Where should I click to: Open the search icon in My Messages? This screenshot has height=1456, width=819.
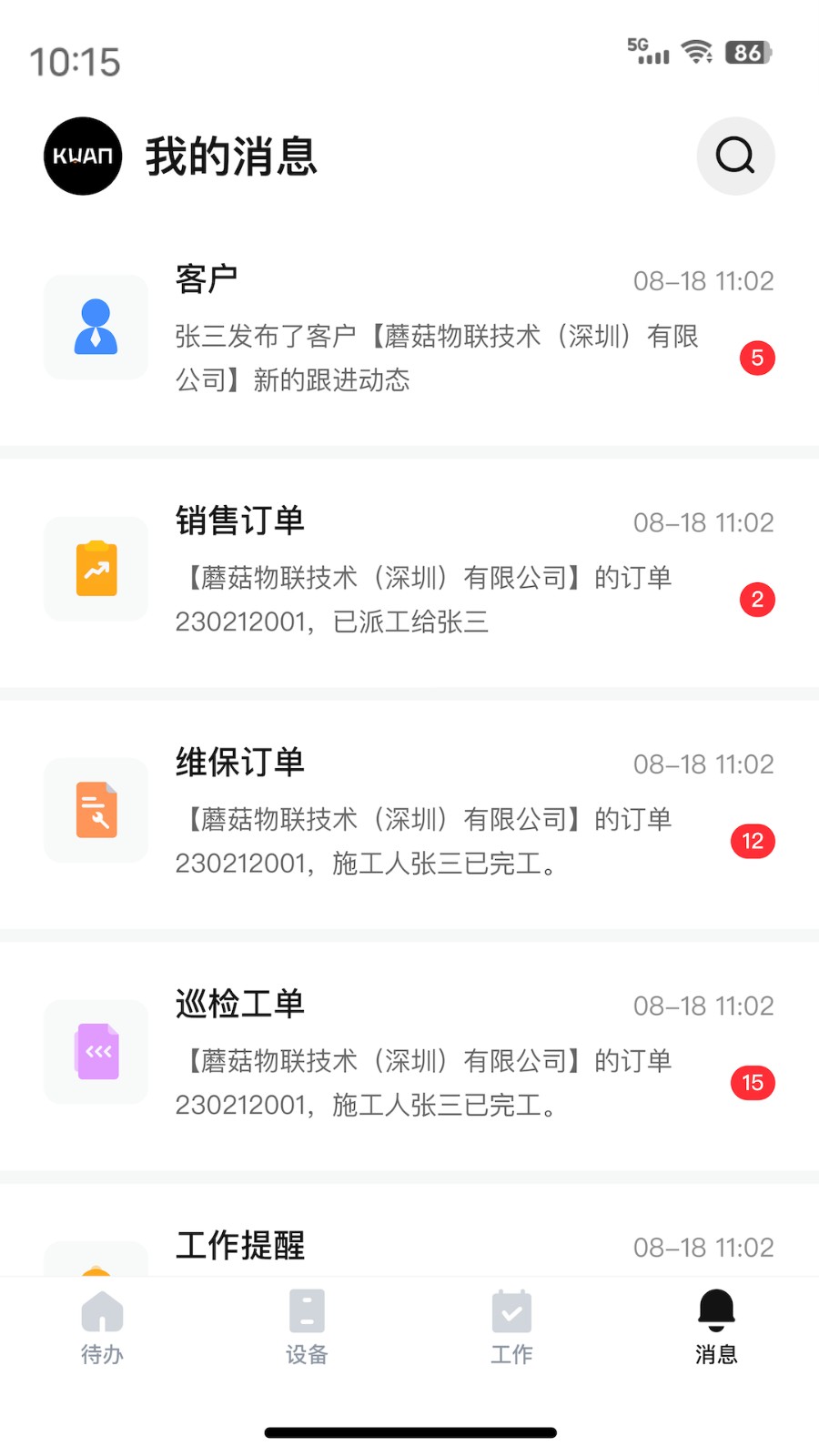(735, 156)
